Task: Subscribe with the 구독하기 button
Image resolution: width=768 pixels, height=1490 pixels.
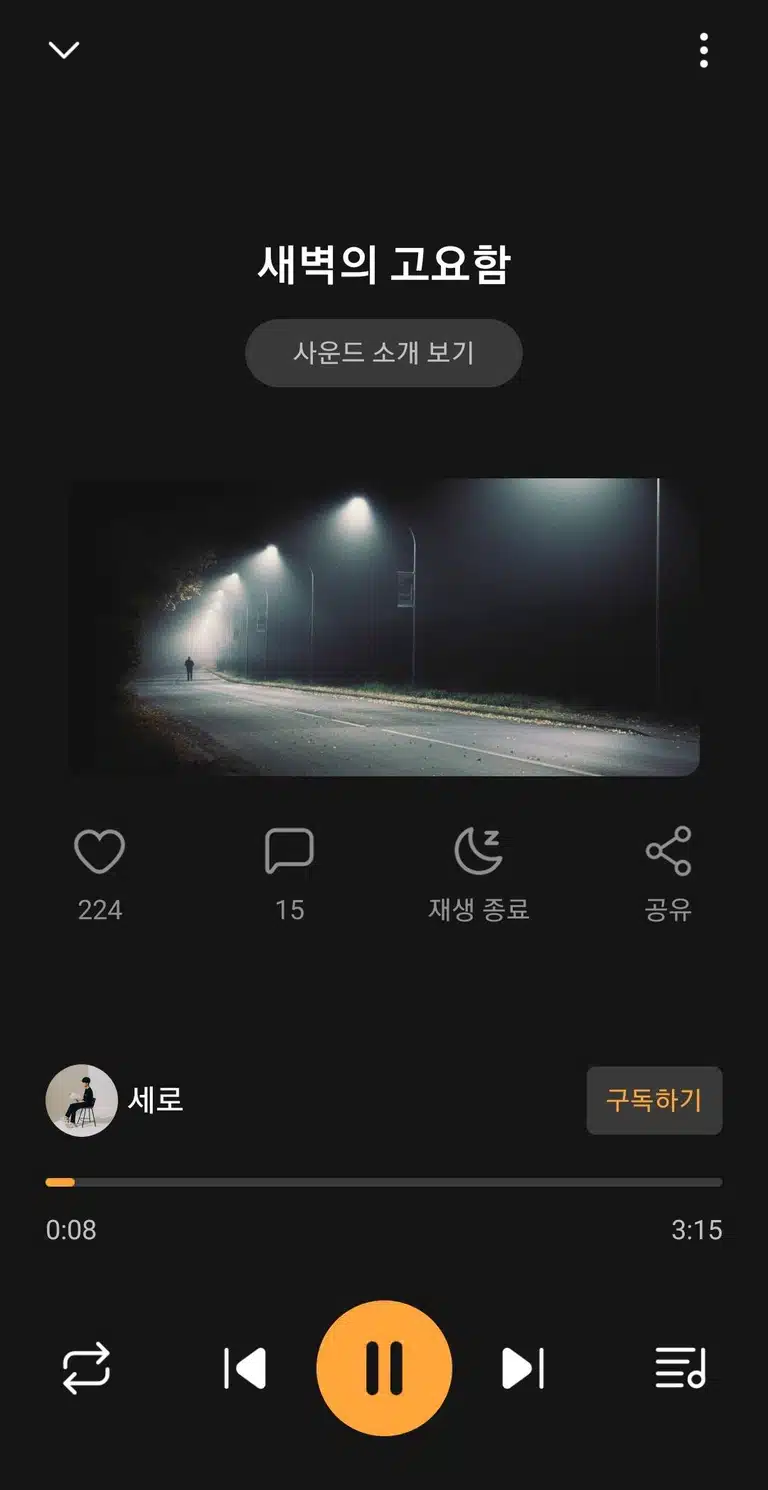Action: 654,1101
